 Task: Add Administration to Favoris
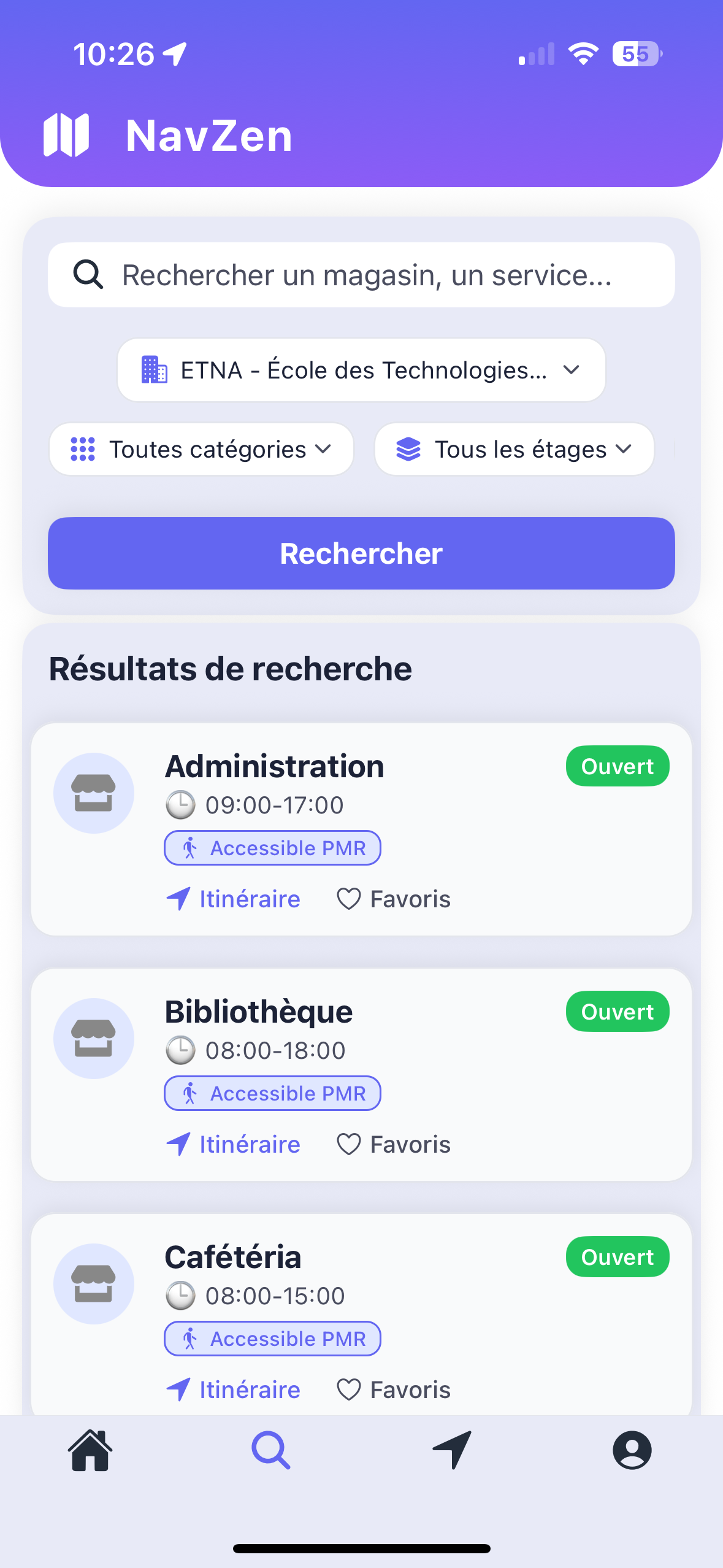pos(394,899)
